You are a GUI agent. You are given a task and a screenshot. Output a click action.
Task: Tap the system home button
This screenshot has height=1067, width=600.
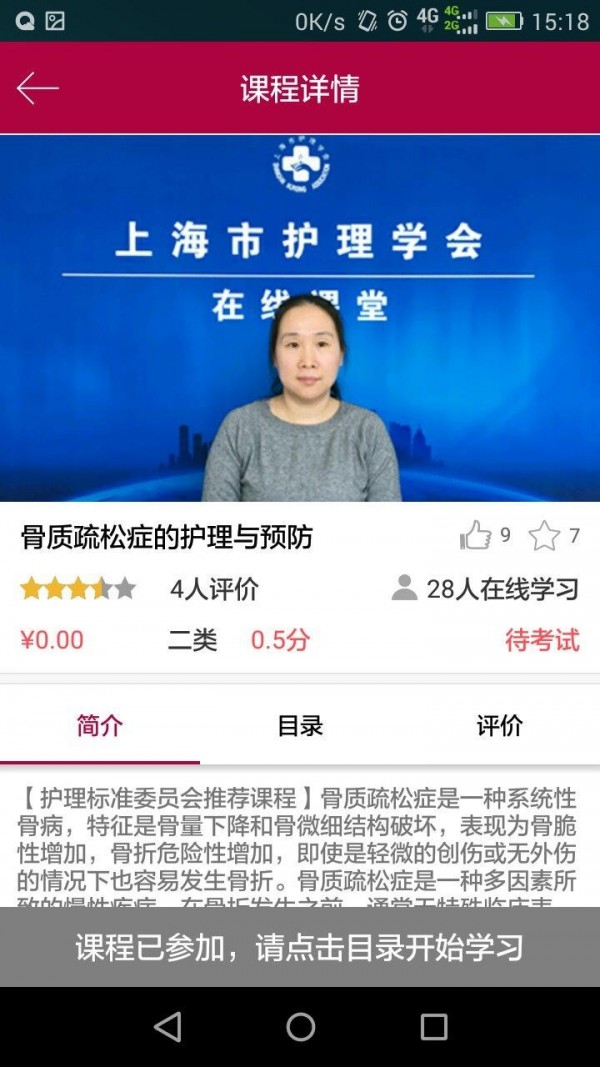click(x=300, y=1027)
